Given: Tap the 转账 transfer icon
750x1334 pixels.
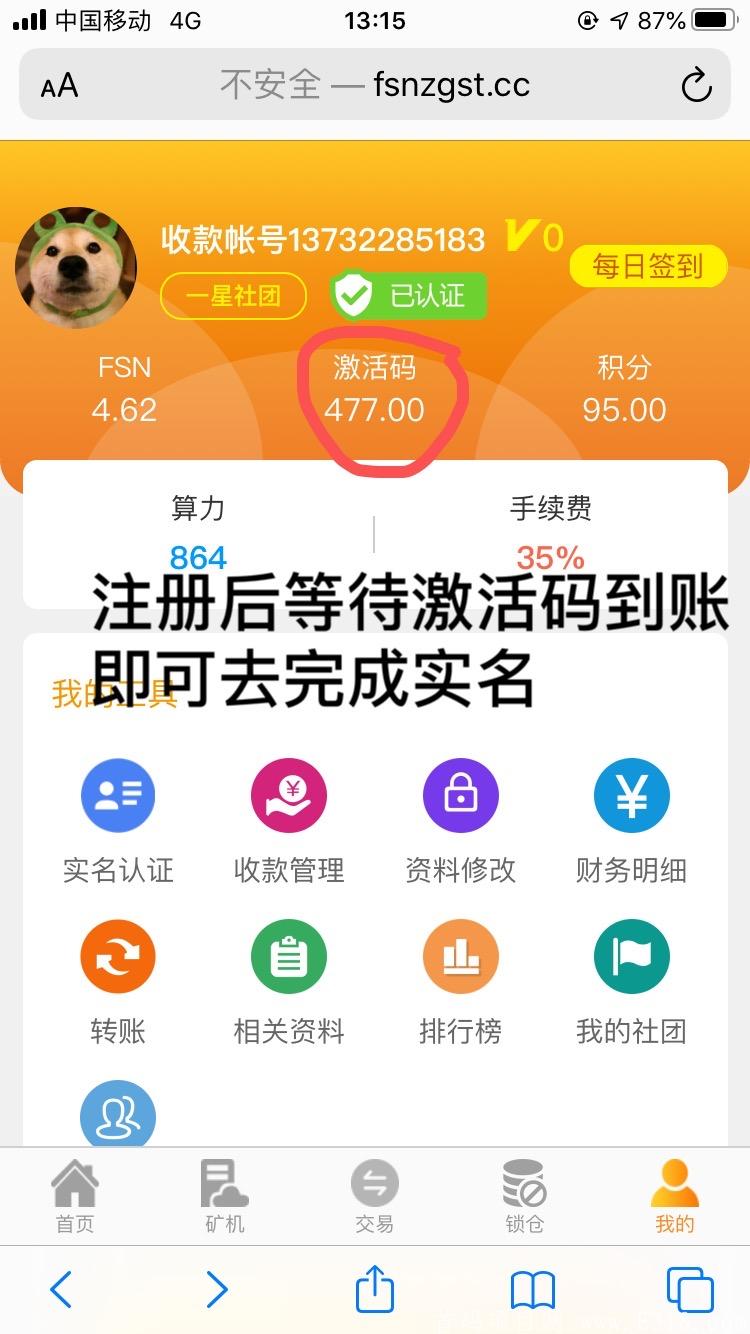Looking at the screenshot, I should [x=117, y=956].
